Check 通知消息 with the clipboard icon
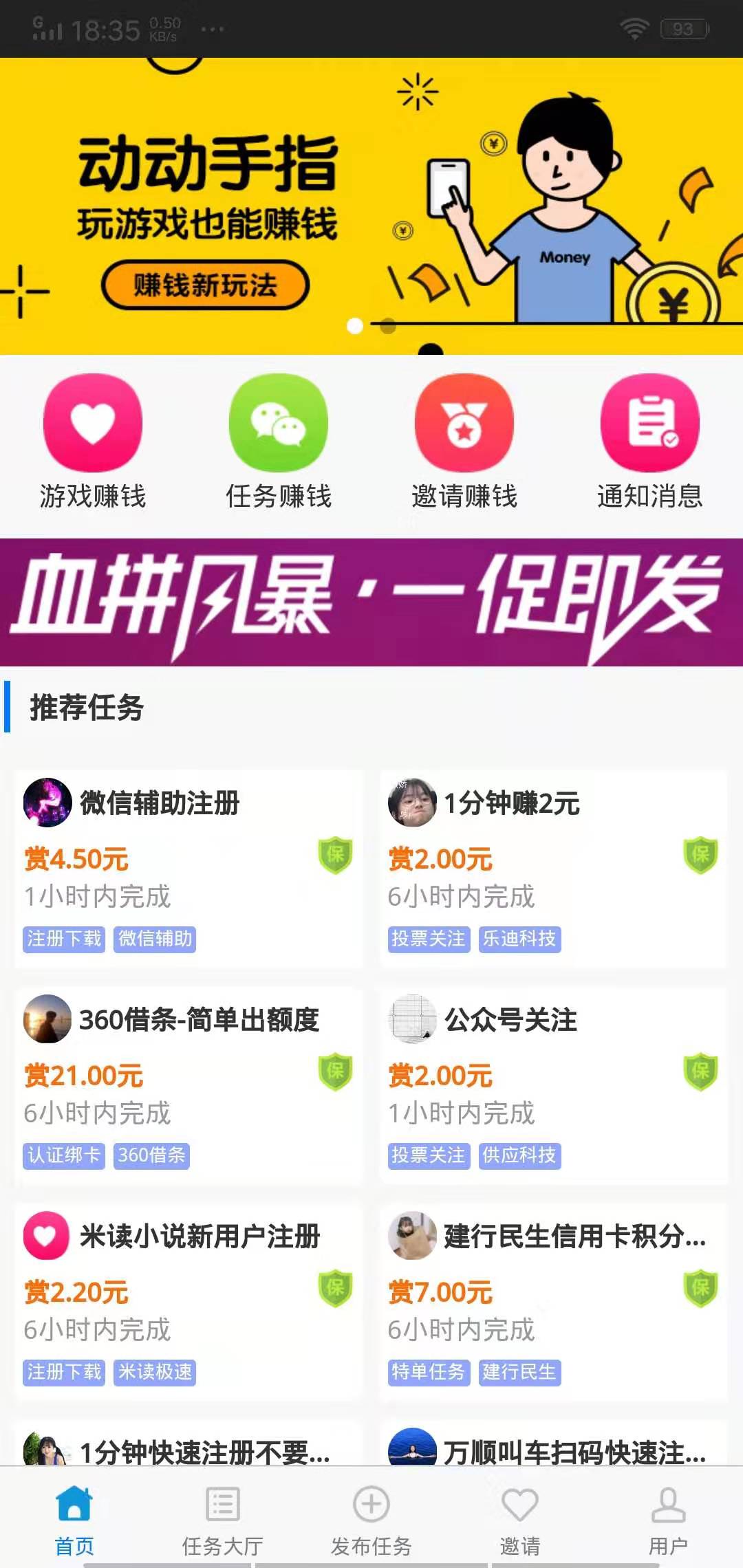743x1568 pixels. (x=650, y=423)
